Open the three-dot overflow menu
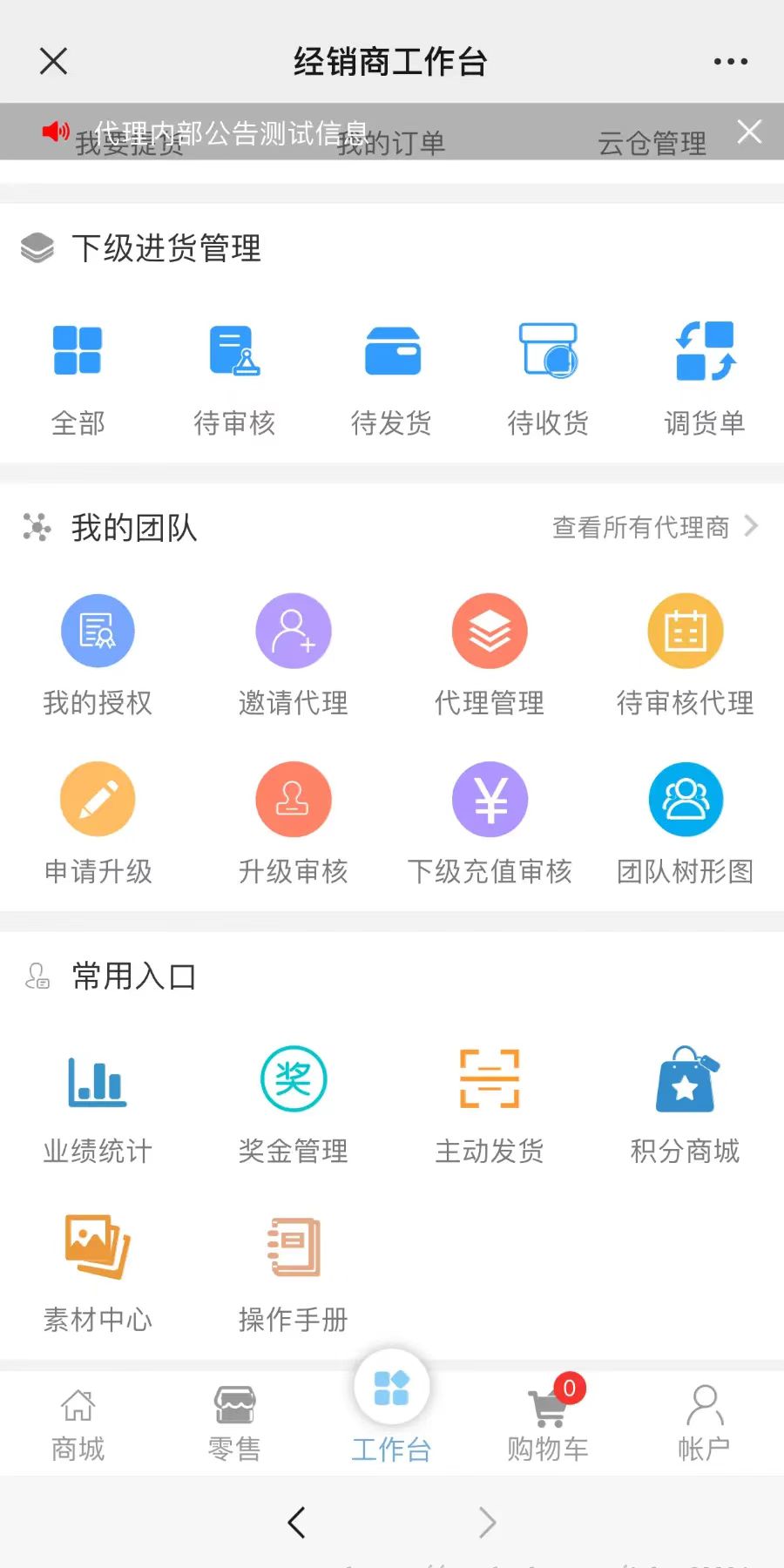784x1568 pixels. coord(730,61)
